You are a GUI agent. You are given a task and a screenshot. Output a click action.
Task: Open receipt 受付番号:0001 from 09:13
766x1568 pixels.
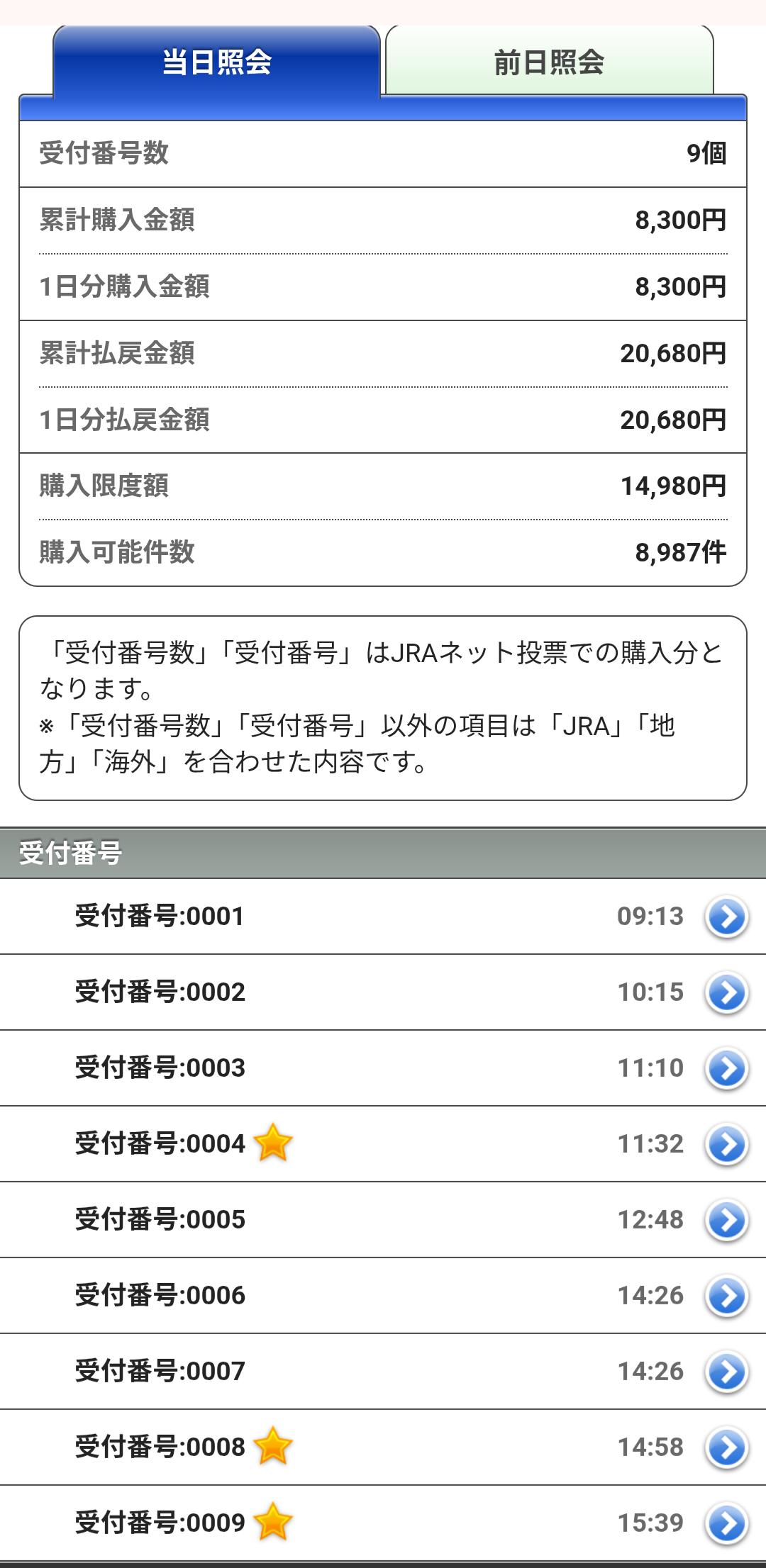coord(383,917)
